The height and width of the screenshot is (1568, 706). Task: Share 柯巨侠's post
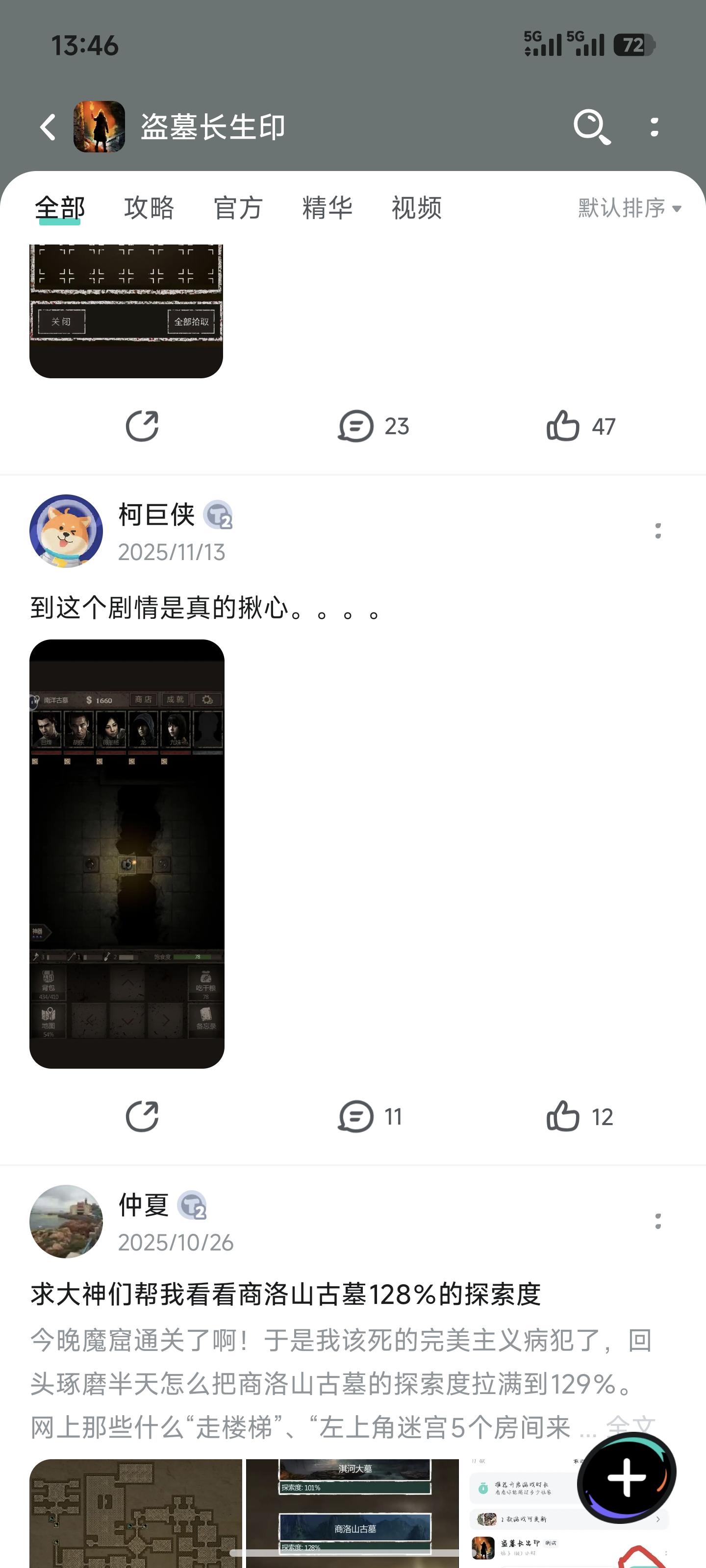click(x=143, y=1116)
